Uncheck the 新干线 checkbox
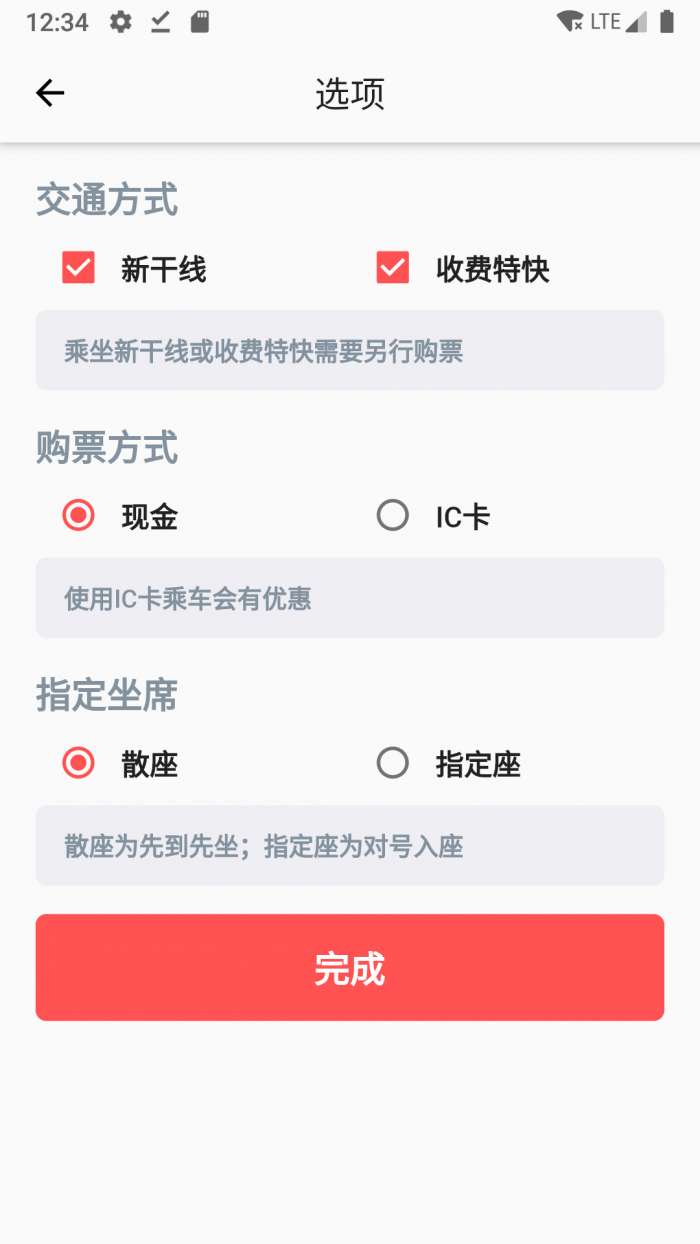 point(79,268)
